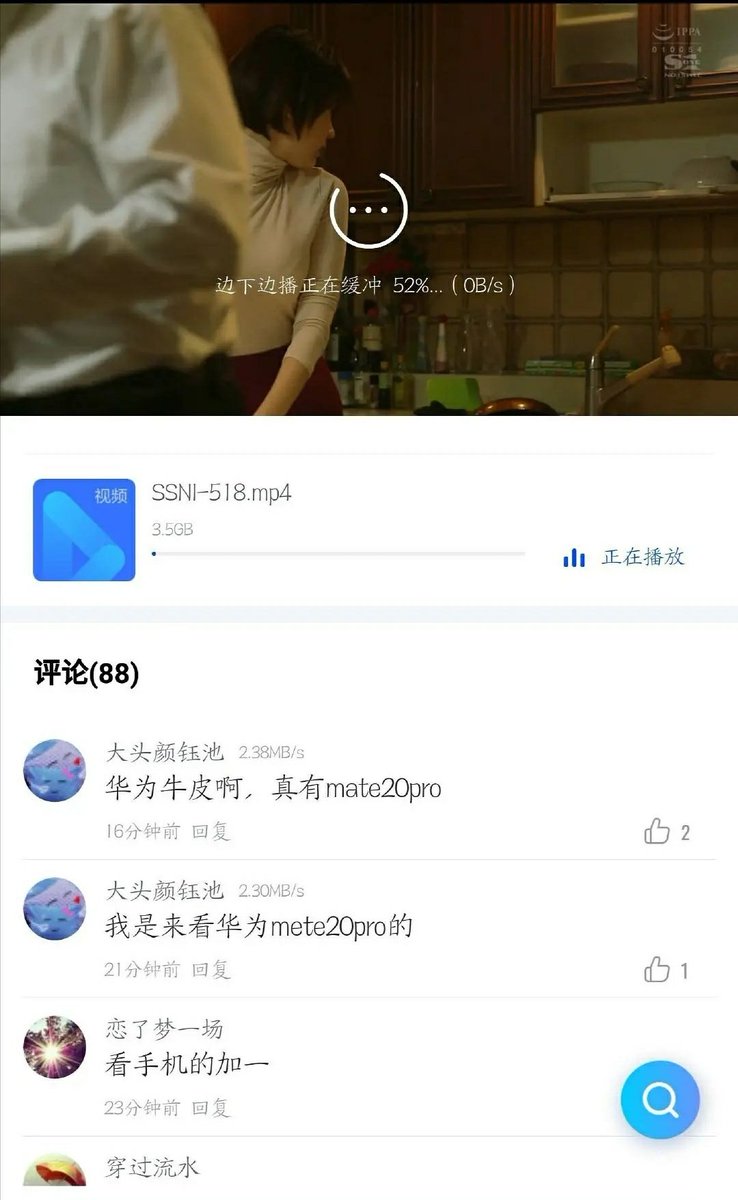Reply to the comment posted 21 minutes ago
Image resolution: width=738 pixels, height=1200 pixels.
(x=211, y=969)
